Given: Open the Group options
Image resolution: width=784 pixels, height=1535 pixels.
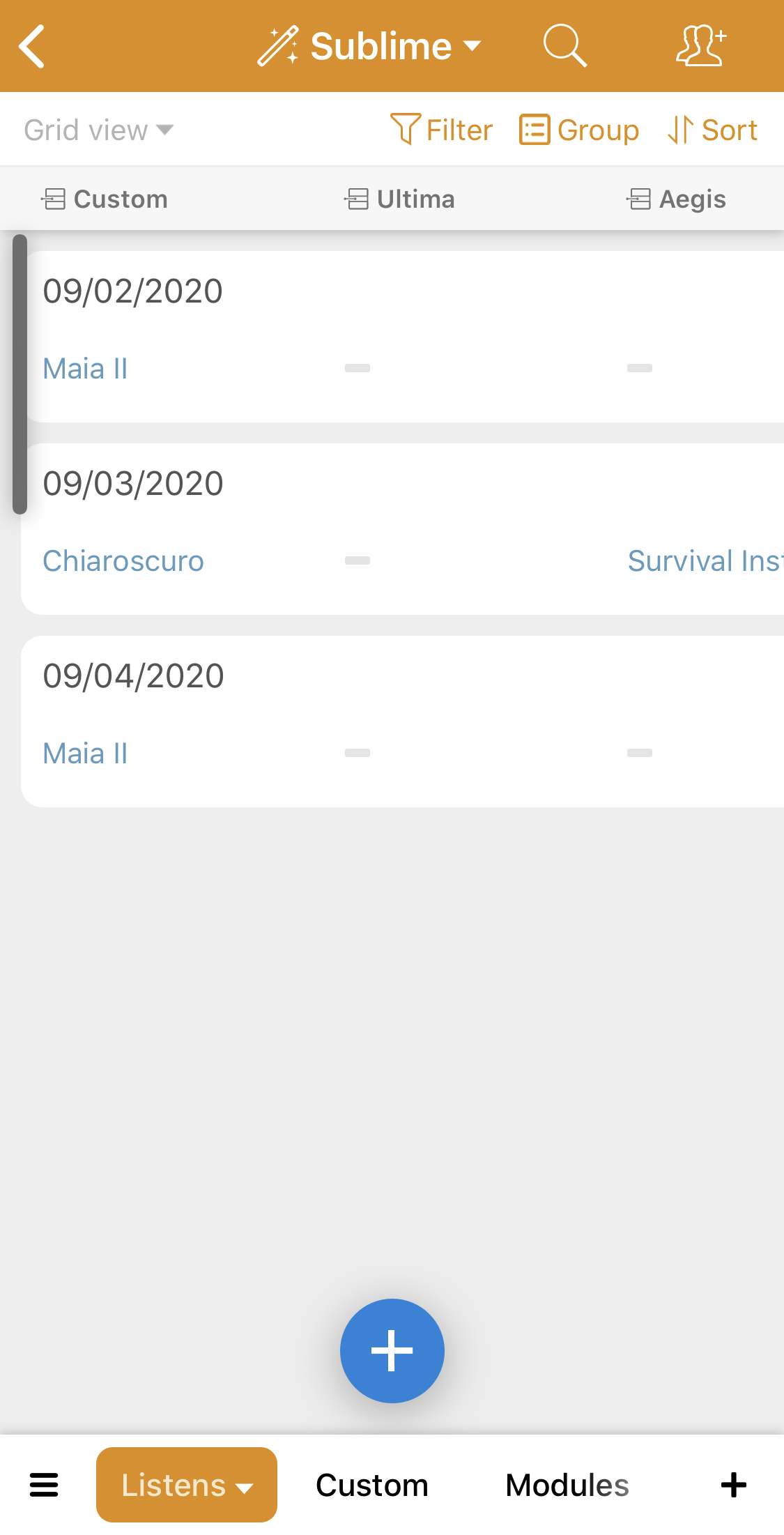Looking at the screenshot, I should click(x=579, y=130).
